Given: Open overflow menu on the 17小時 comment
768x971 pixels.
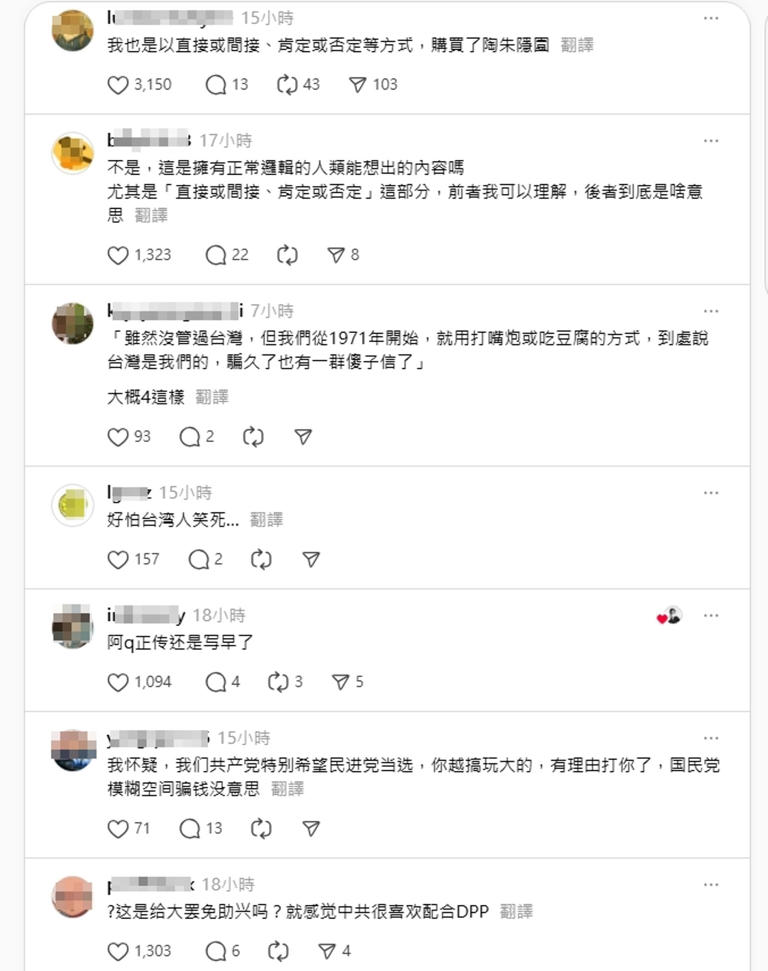Looking at the screenshot, I should 711,141.
